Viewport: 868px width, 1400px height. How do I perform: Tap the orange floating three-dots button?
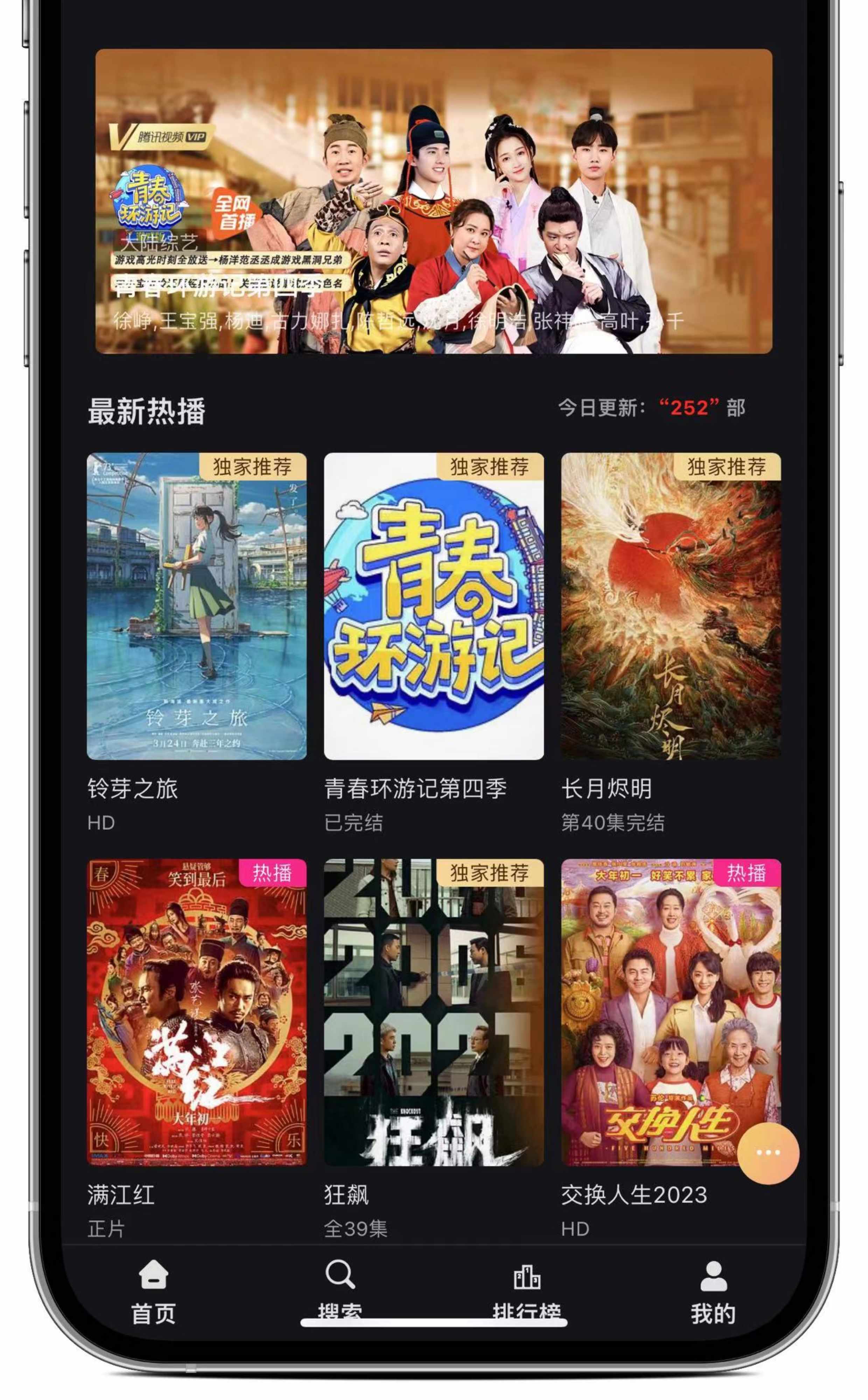click(768, 1153)
